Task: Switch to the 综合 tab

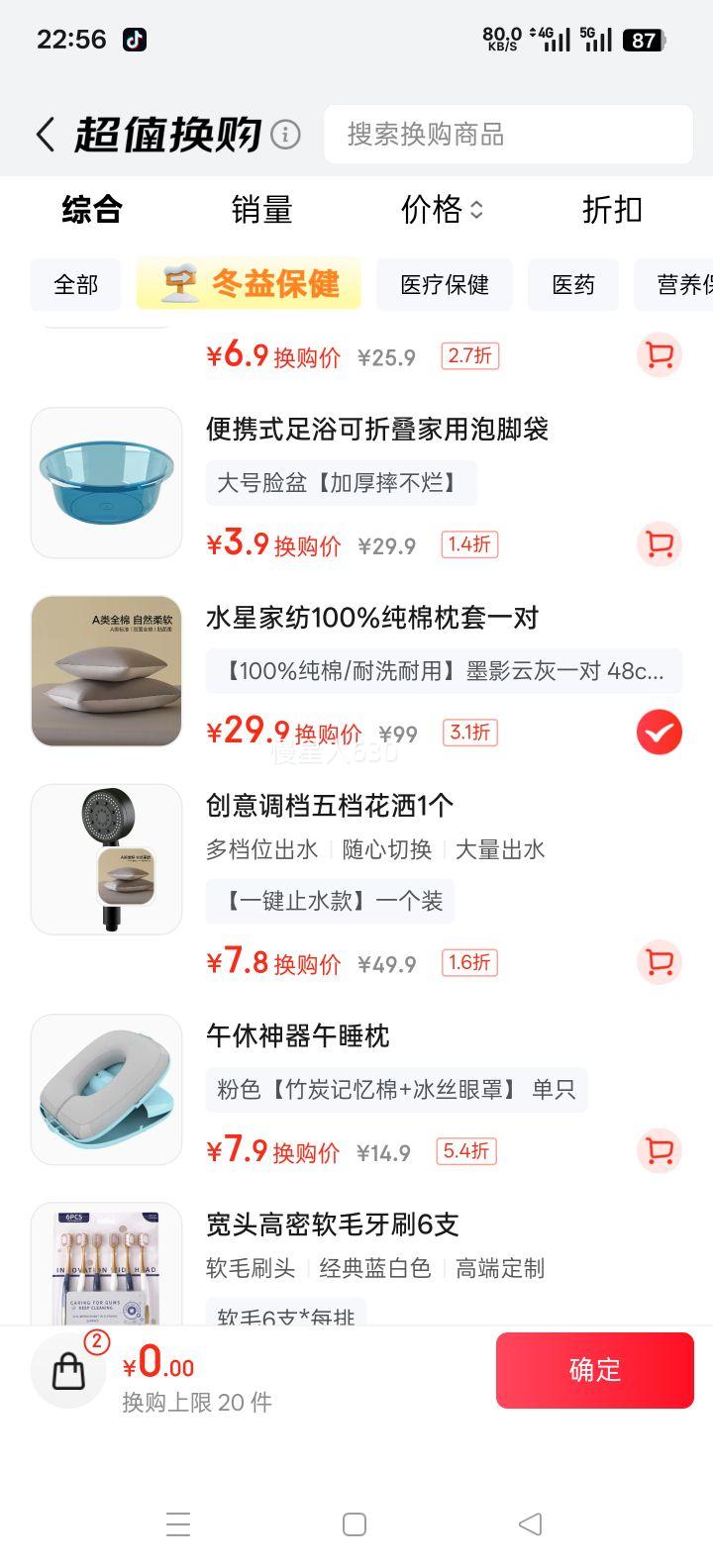Action: point(93,211)
